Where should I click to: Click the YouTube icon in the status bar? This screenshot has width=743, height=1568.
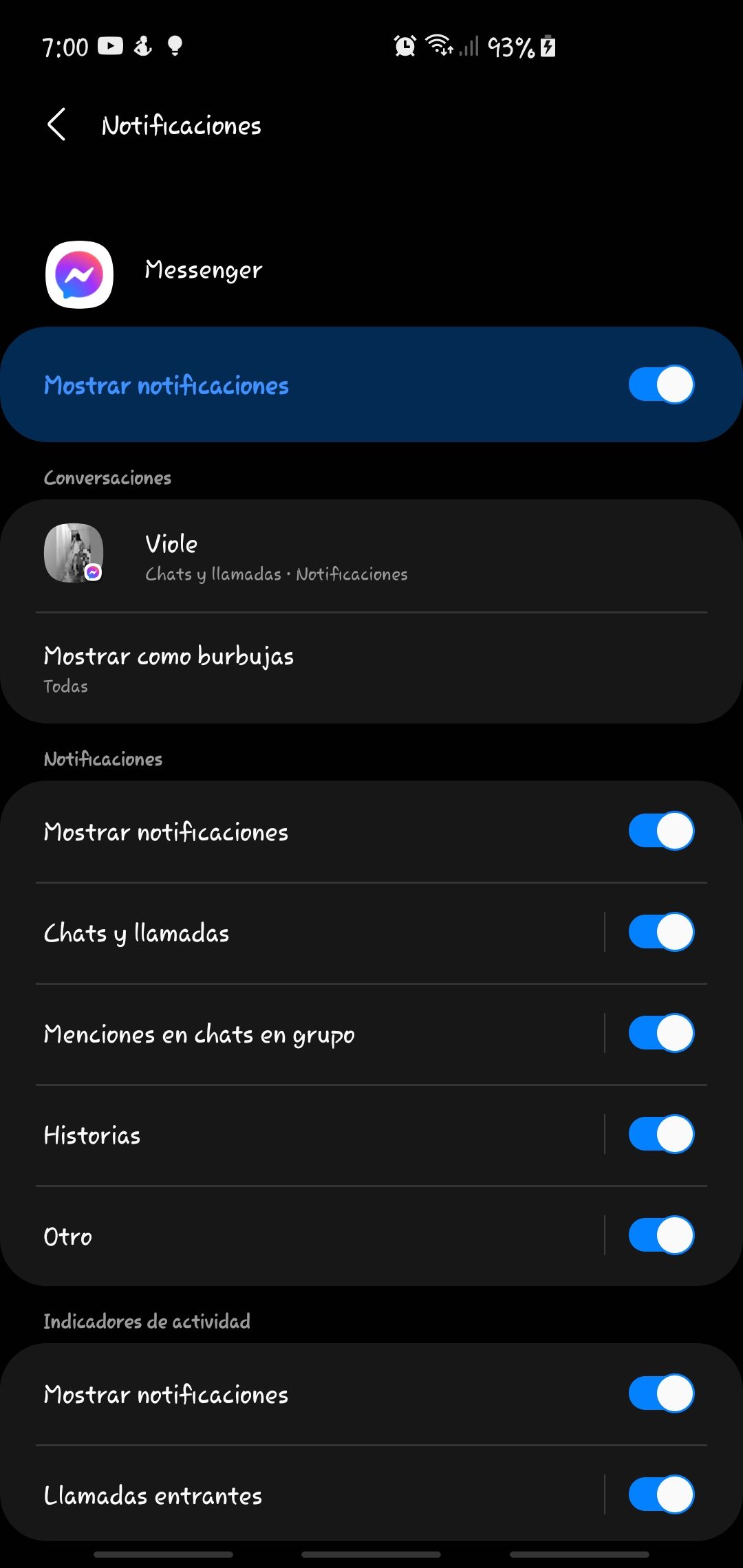coord(111,46)
